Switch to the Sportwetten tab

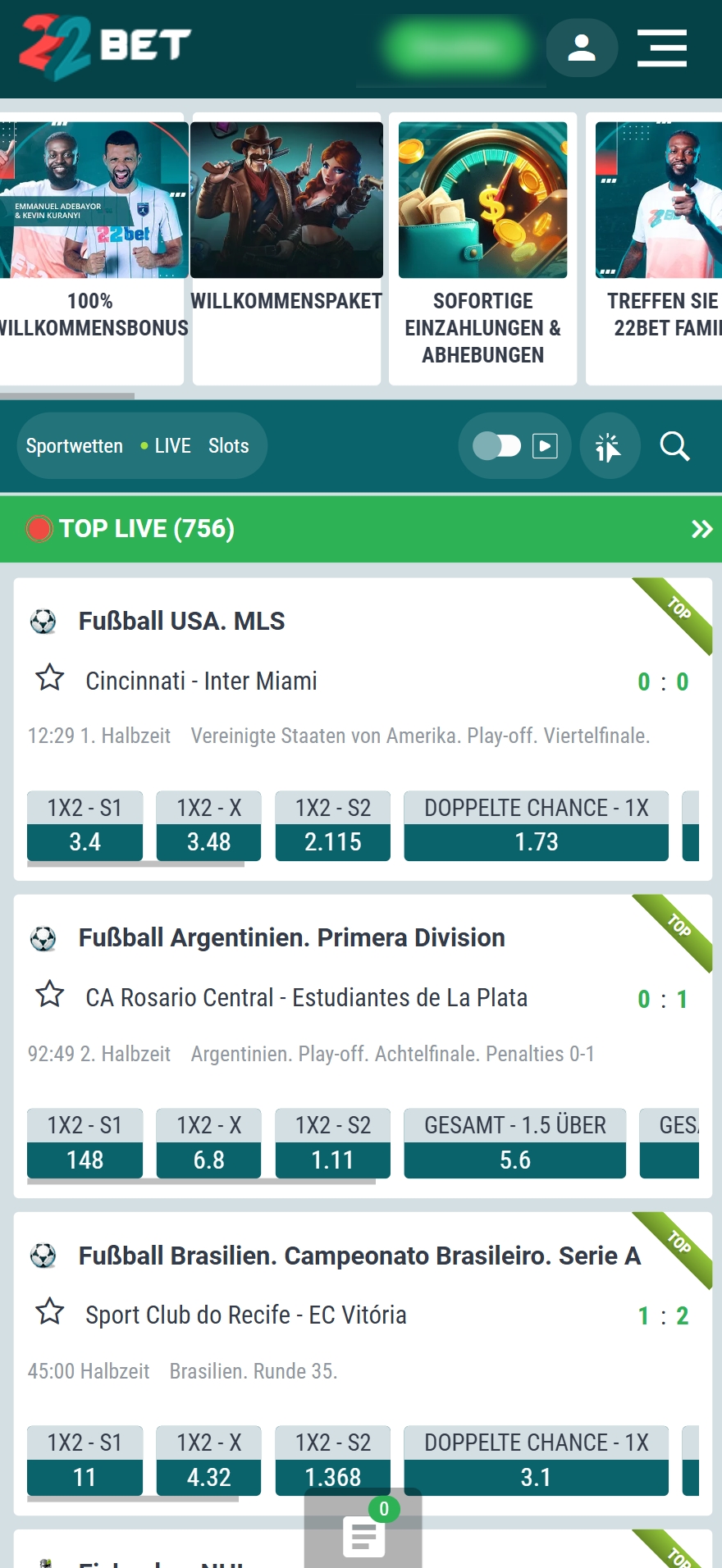(75, 446)
